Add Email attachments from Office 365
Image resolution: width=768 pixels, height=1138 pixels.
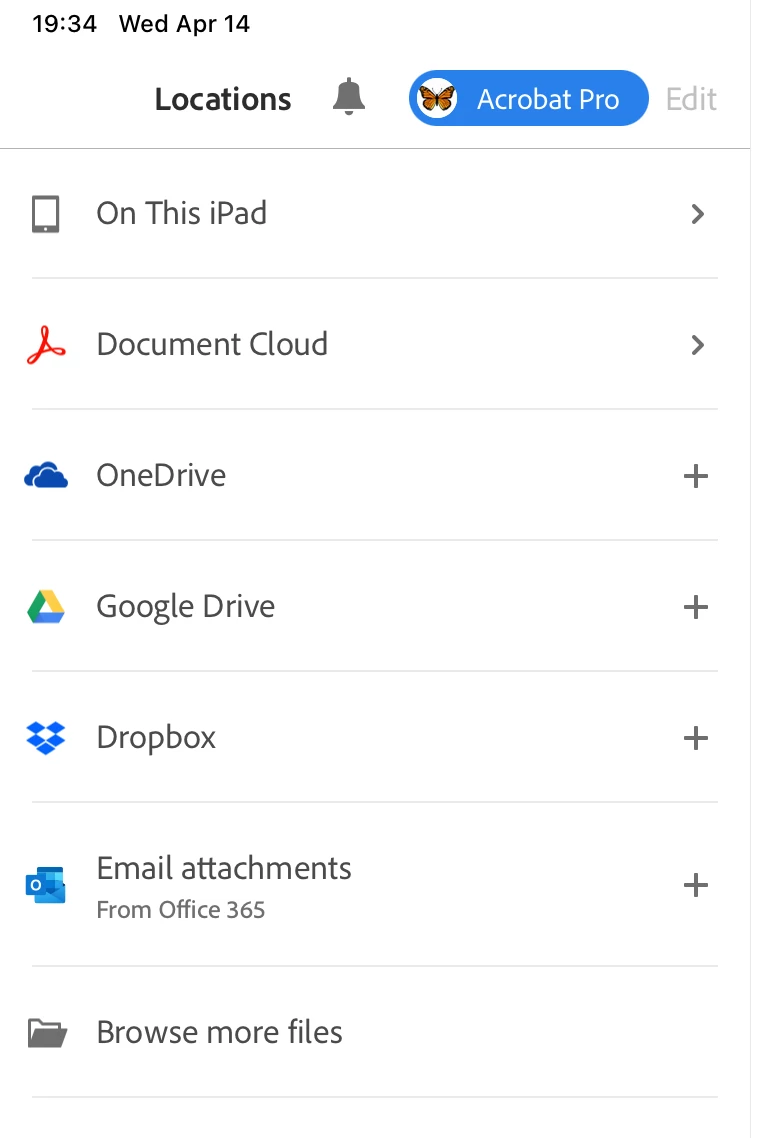pyautogui.click(x=695, y=885)
